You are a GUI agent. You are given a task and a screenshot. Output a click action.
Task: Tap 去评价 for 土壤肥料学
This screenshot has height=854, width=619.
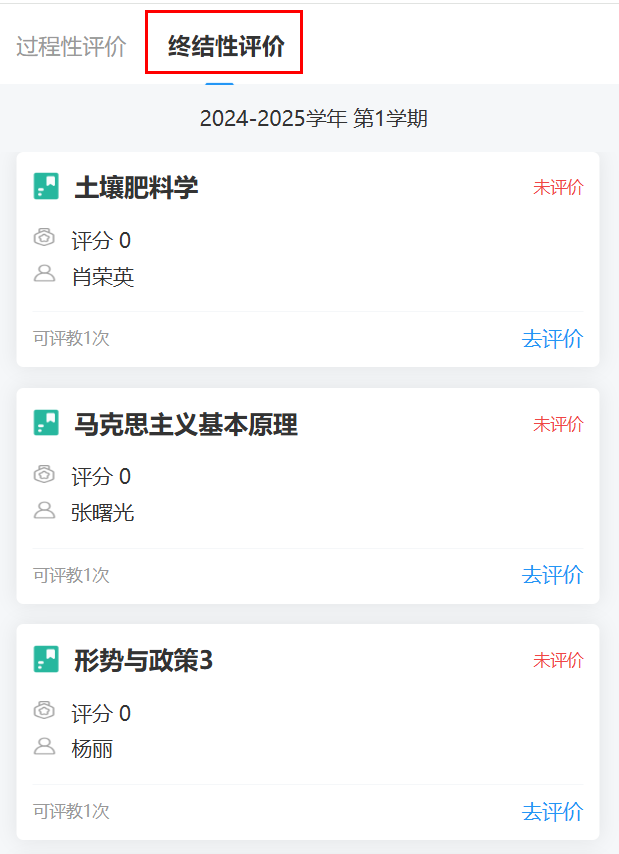552,338
